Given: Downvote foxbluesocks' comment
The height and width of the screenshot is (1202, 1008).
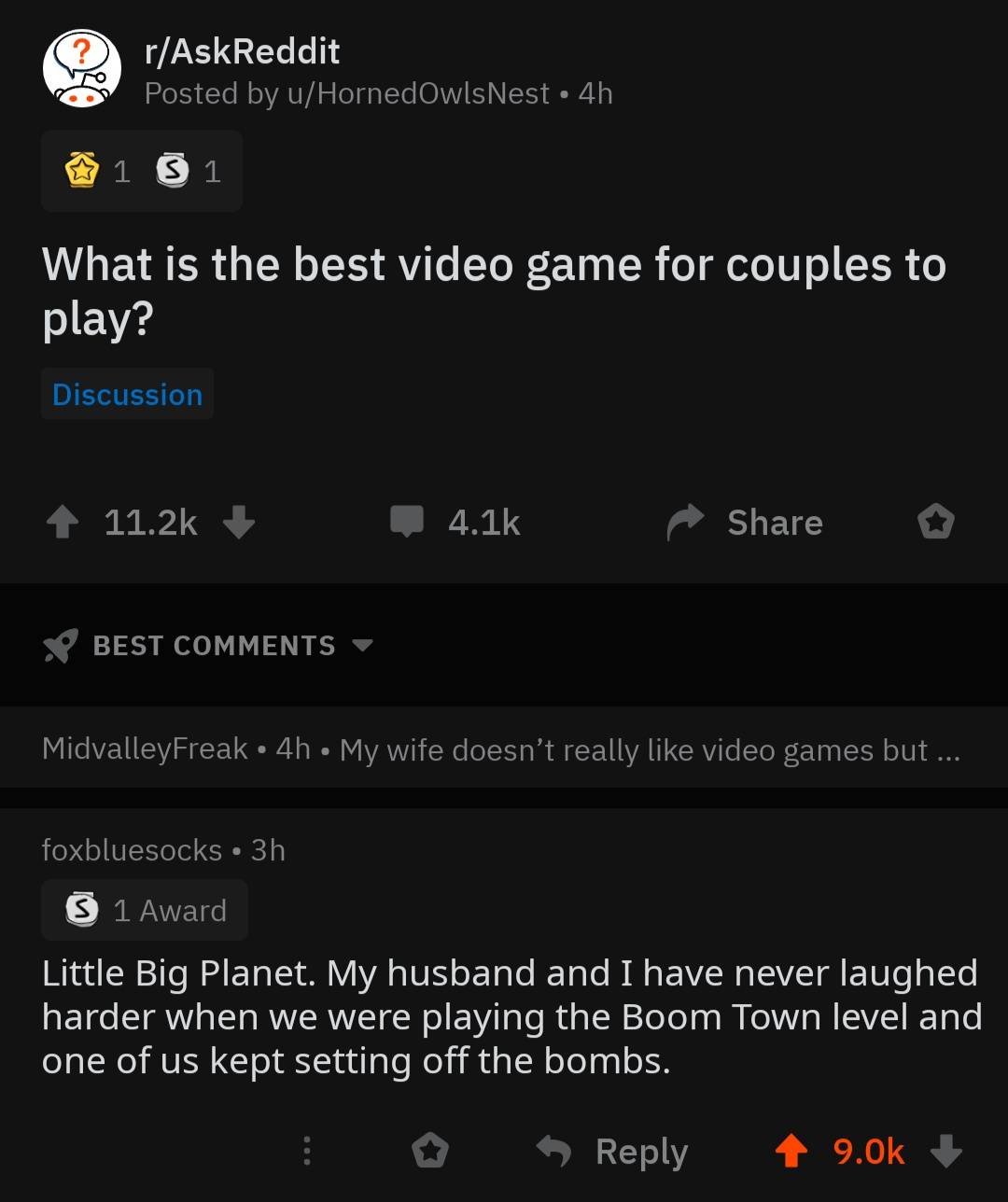Looking at the screenshot, I should (946, 1152).
